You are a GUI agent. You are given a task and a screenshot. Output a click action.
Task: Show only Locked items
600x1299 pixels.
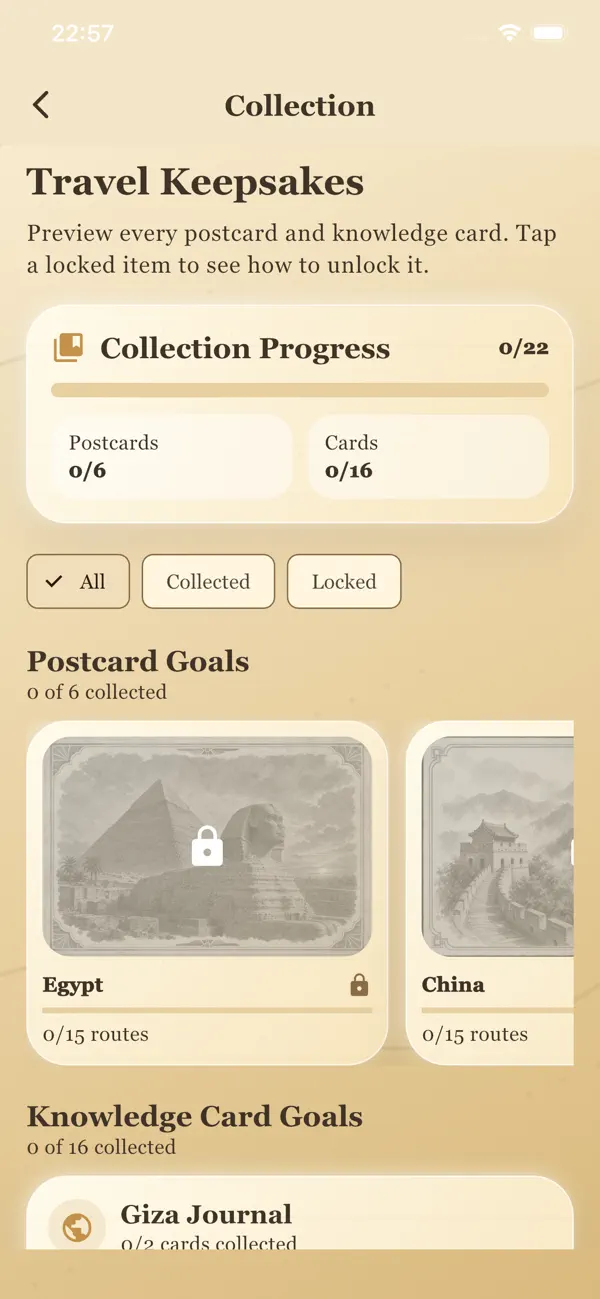344,581
